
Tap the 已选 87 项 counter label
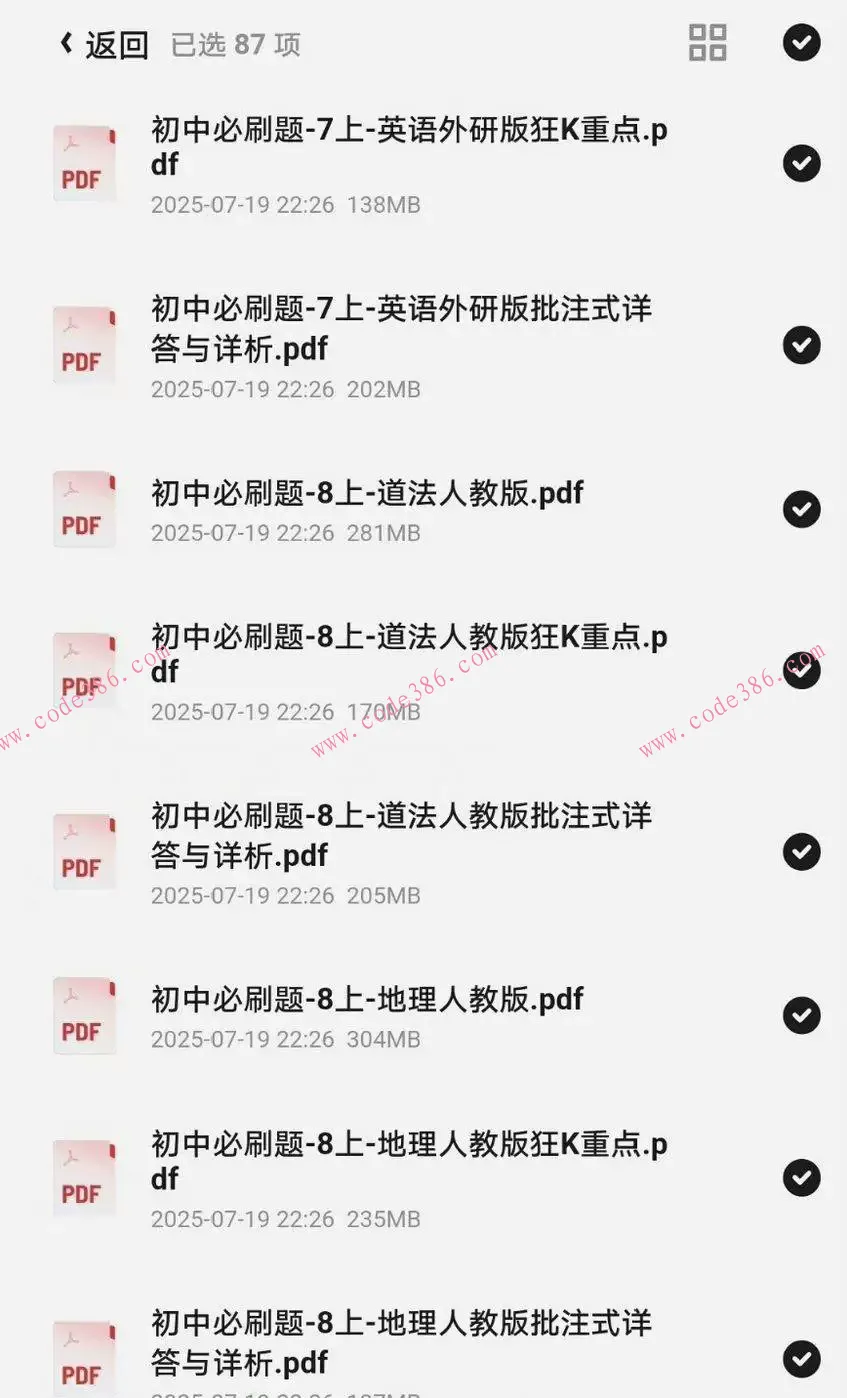(237, 43)
